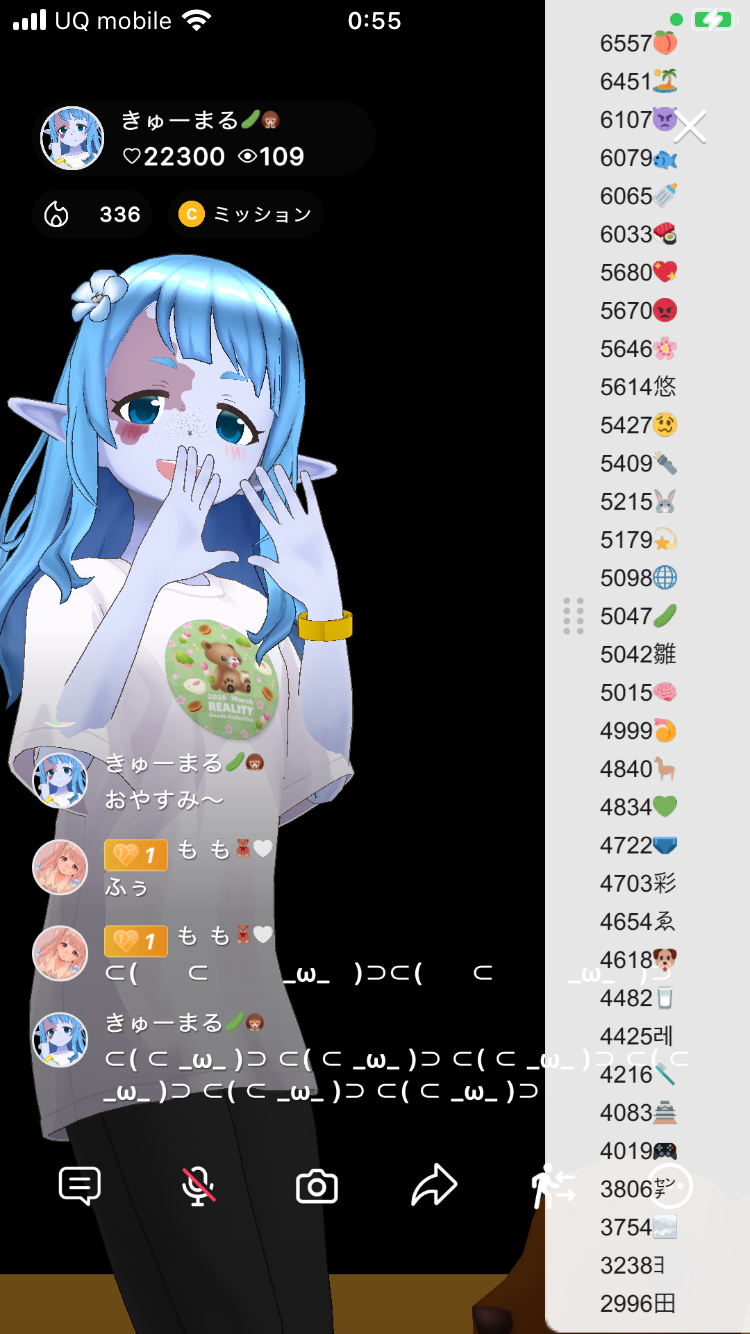
Task: Close the live stream with X
Action: 690,127
